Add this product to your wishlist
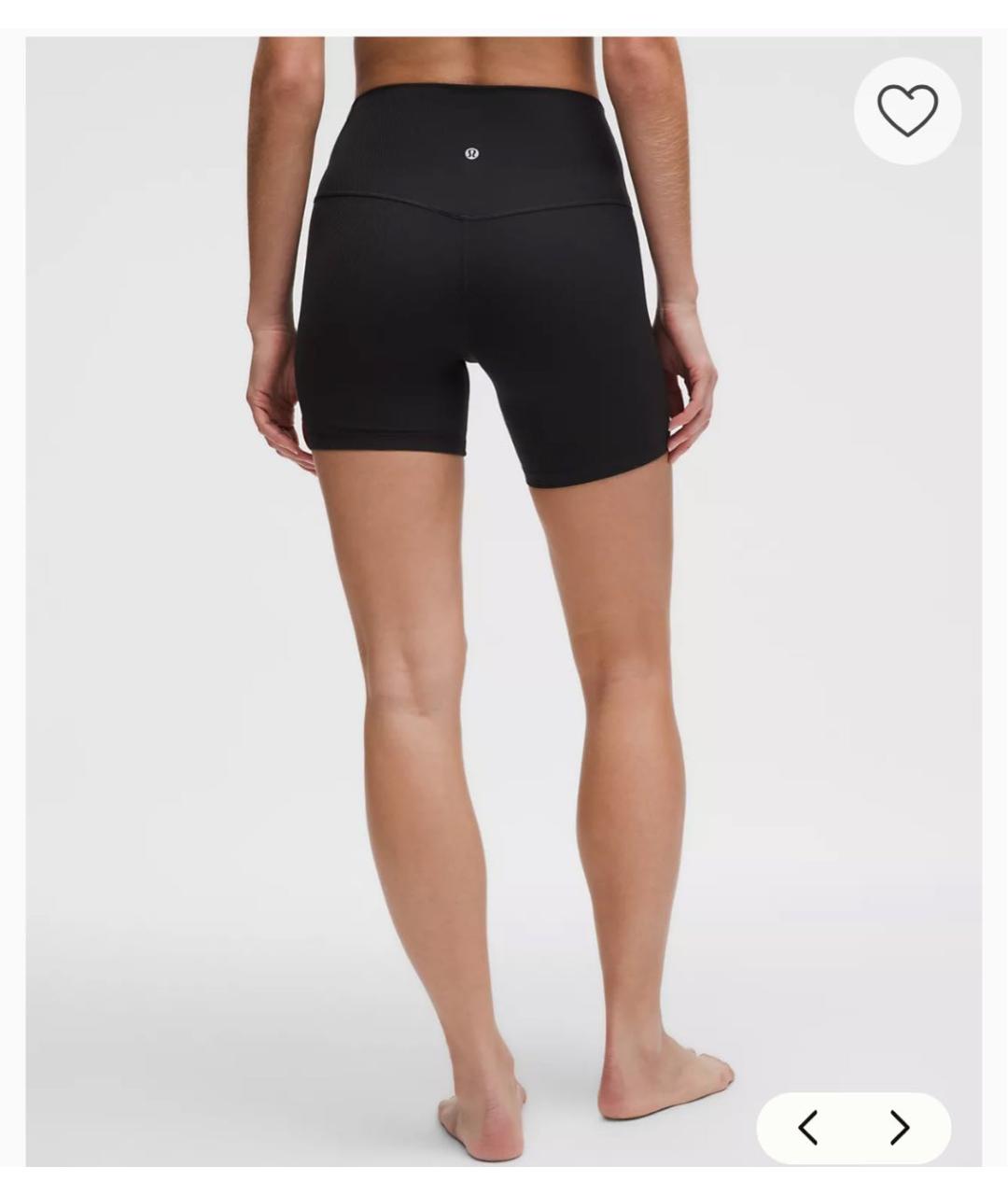The width and height of the screenshot is (1008, 1195). tap(907, 110)
